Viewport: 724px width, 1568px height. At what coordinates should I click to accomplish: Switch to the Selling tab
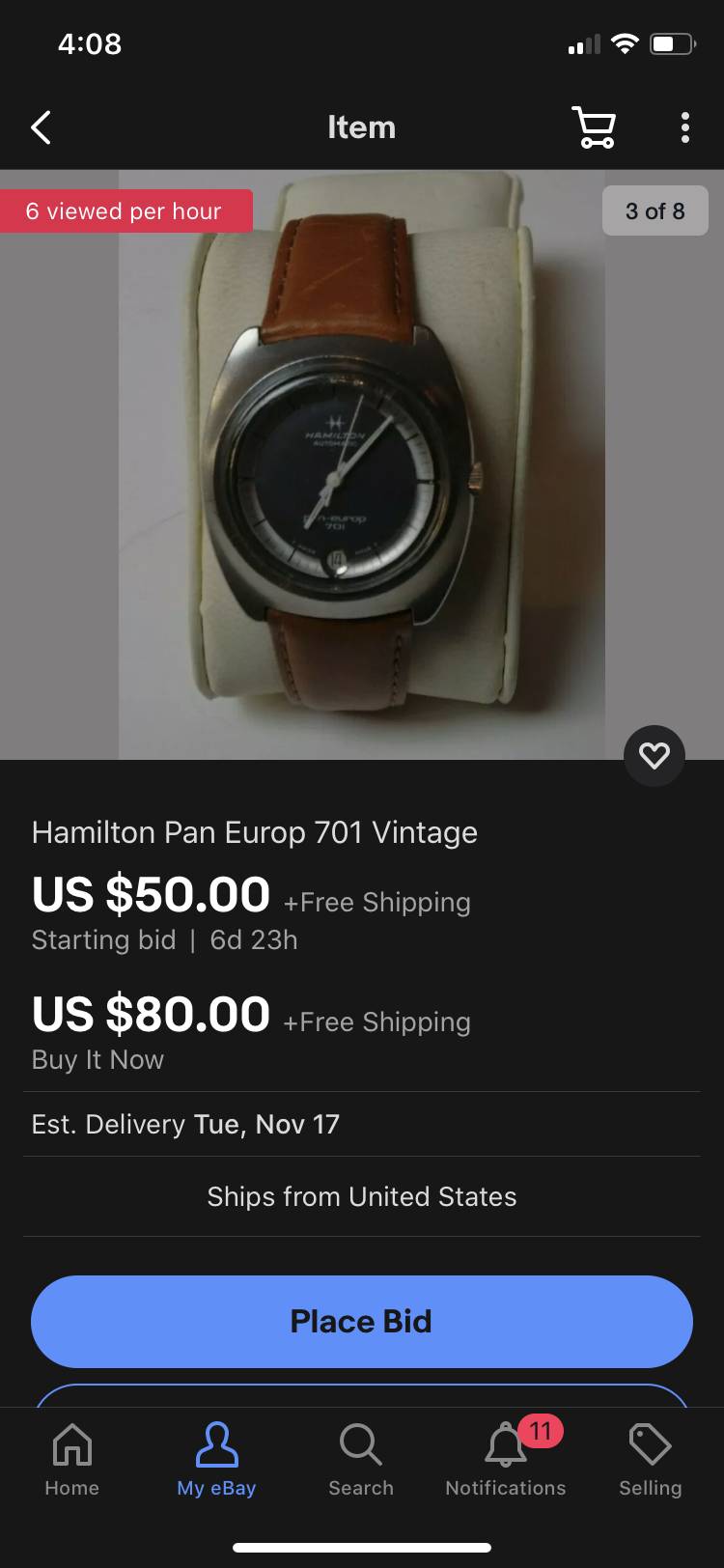click(650, 1458)
